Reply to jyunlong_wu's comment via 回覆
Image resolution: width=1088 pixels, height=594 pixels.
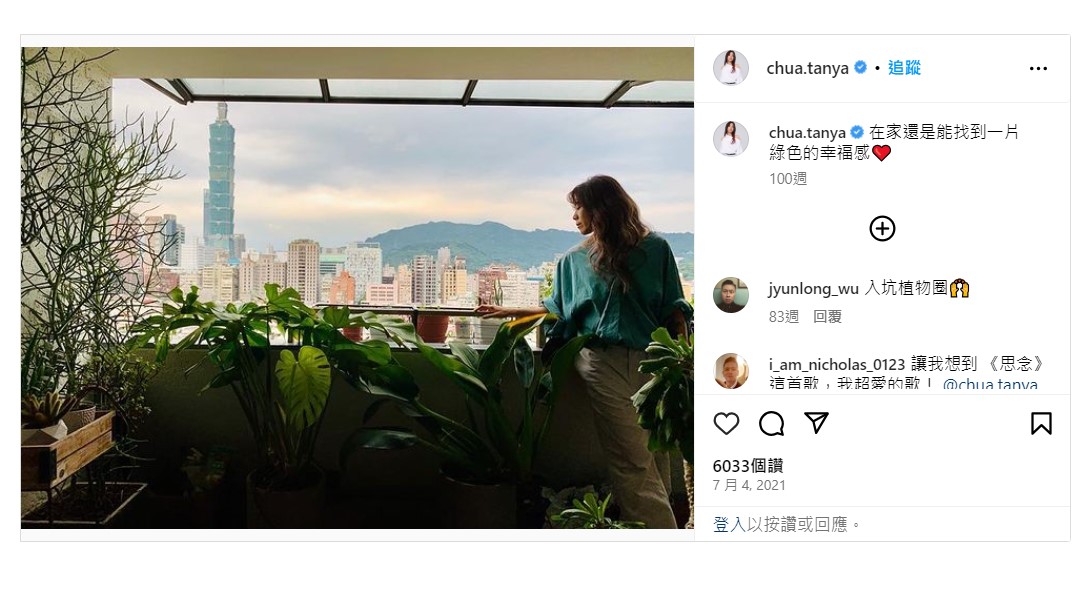(x=827, y=316)
